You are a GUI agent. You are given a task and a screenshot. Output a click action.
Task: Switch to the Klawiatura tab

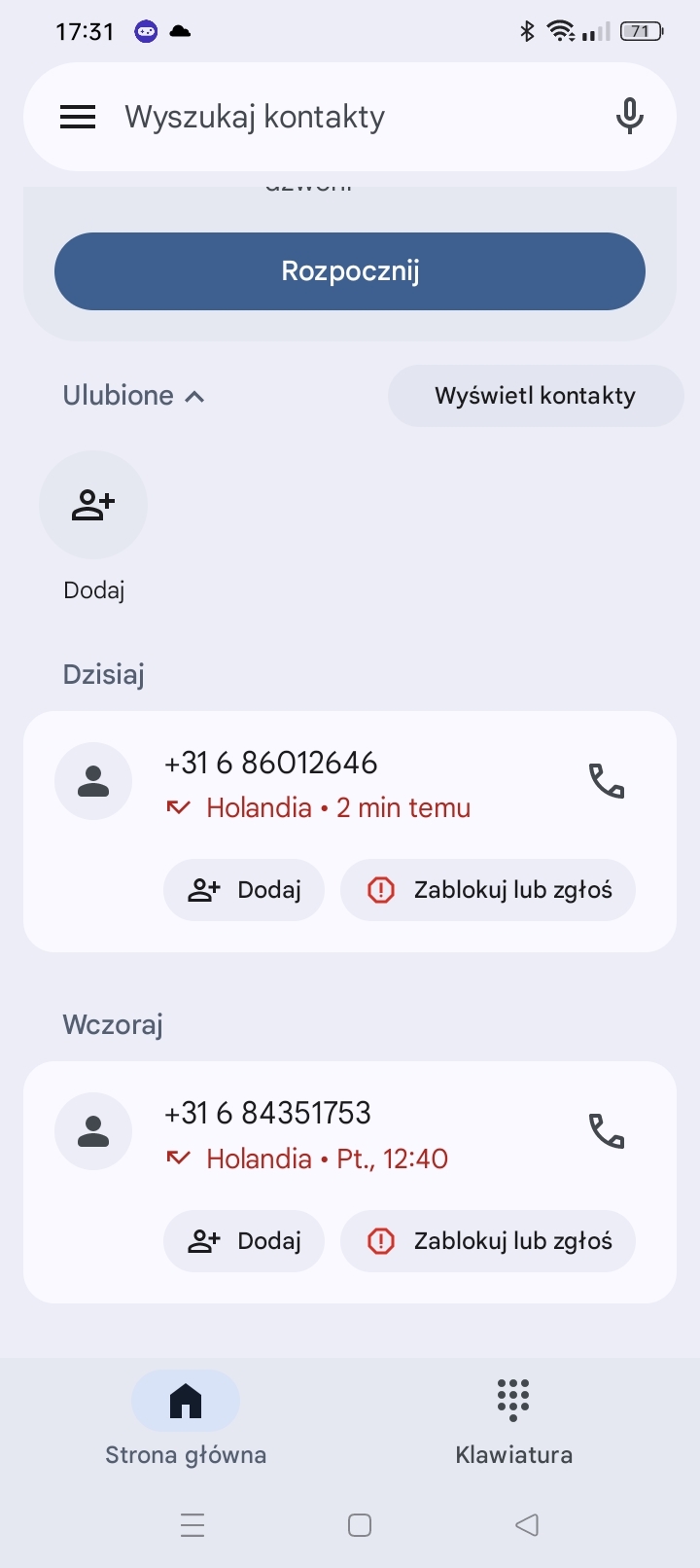pyautogui.click(x=513, y=1415)
